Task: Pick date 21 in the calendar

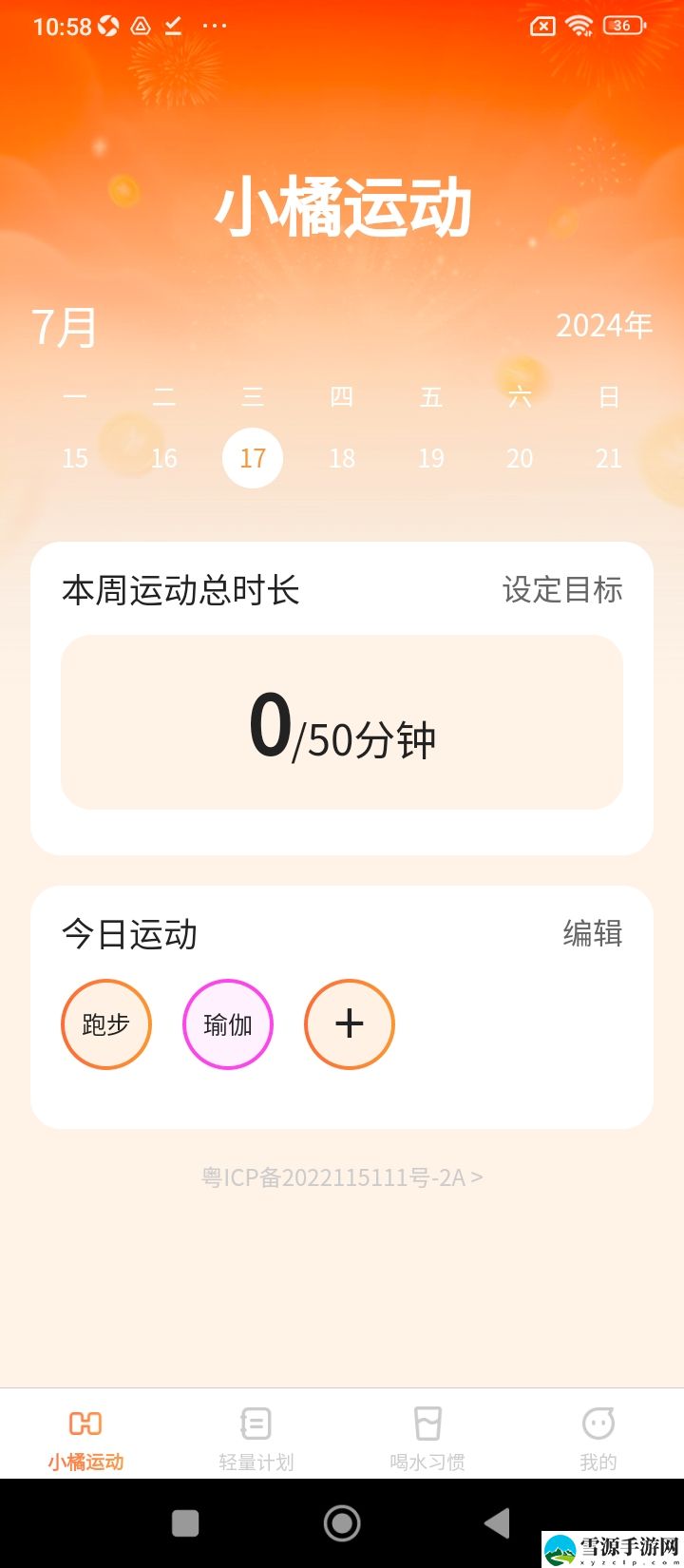Action: click(609, 458)
